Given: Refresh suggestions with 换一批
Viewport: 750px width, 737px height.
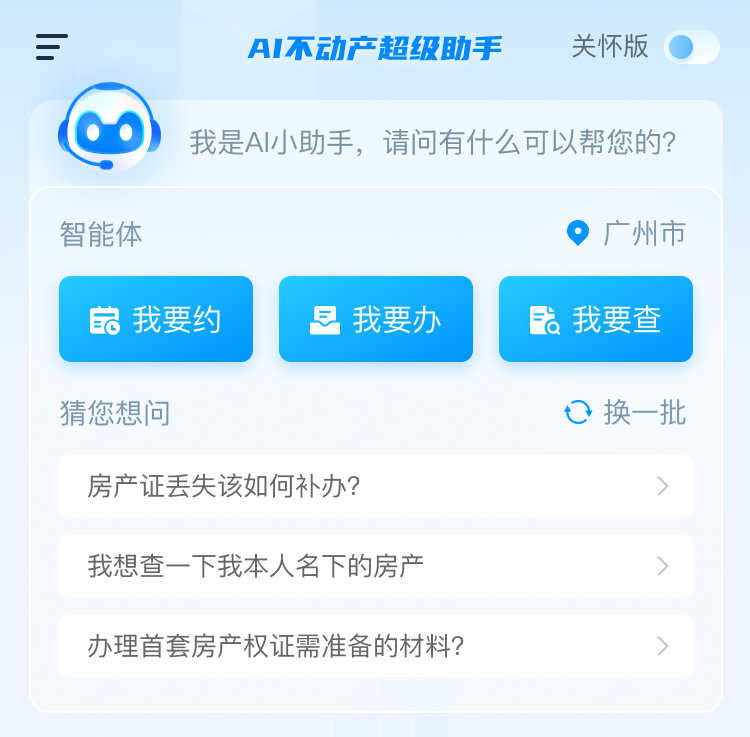Looking at the screenshot, I should 627,412.
